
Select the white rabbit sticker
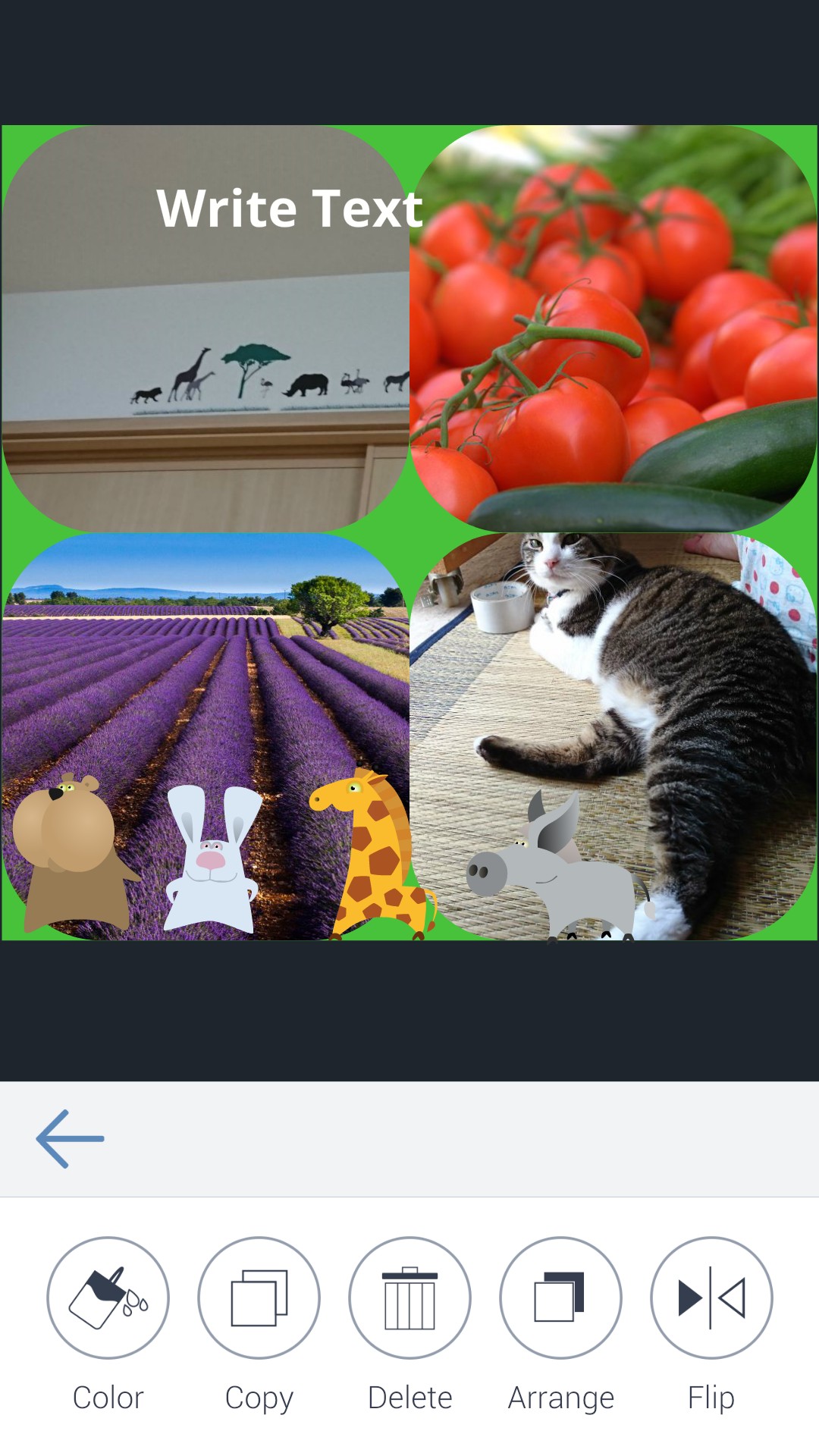(x=212, y=864)
